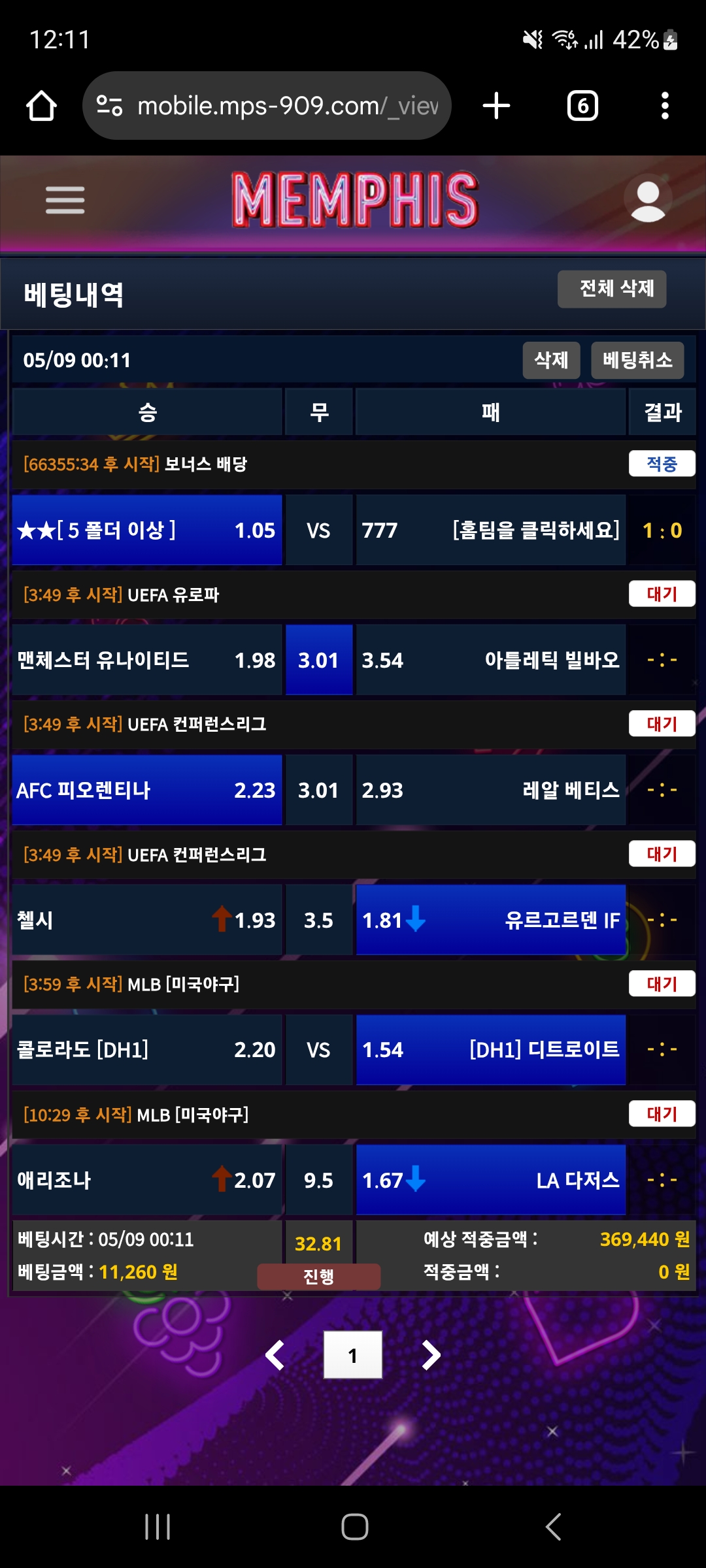
Task: Open a new browser tab
Action: click(496, 106)
